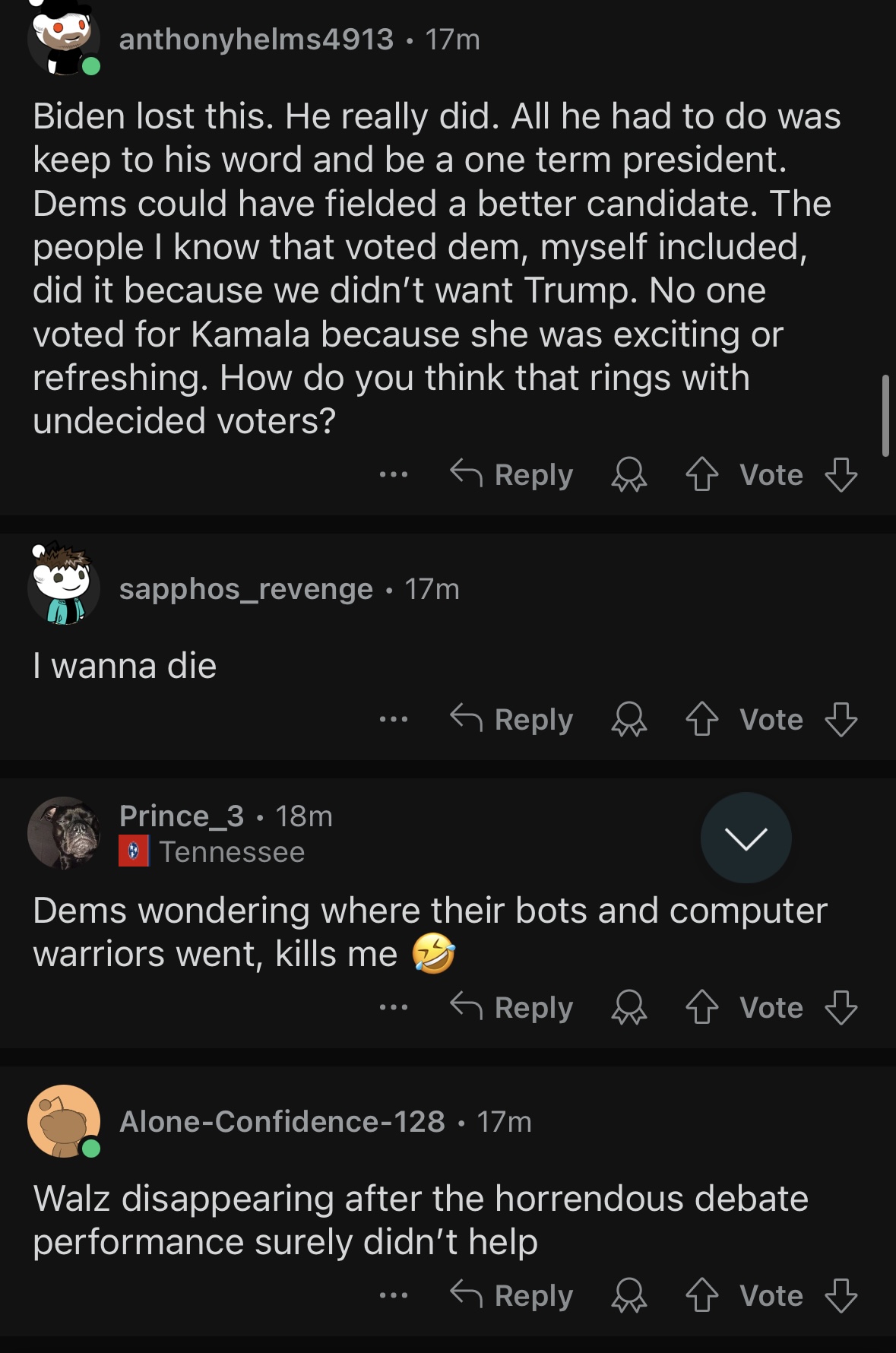Viewport: 896px width, 1353px height.
Task: Jump to next comment with floating arrow
Action: (x=746, y=838)
